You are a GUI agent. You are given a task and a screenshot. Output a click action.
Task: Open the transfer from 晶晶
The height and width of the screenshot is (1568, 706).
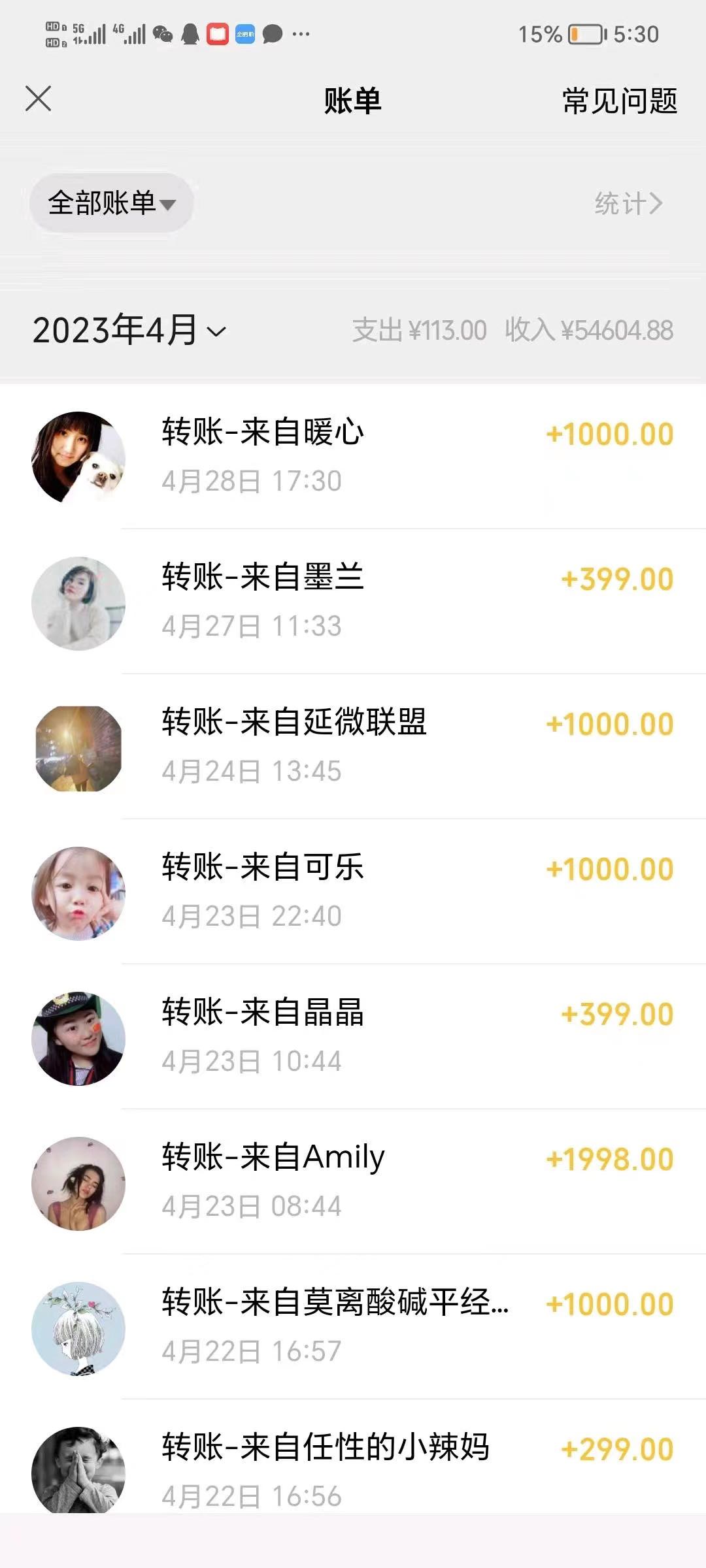coord(353,1036)
